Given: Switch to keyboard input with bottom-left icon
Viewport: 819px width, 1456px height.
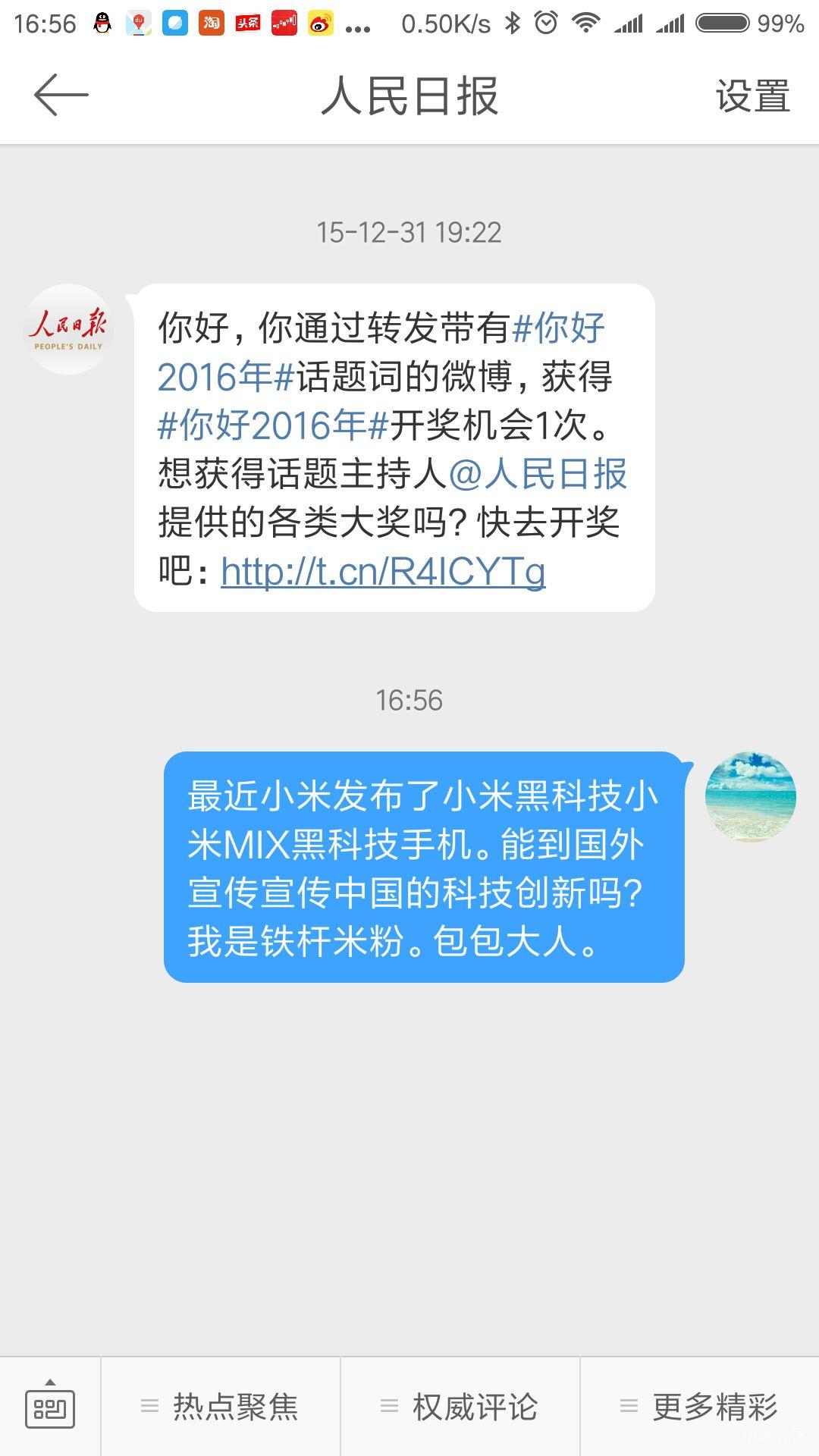Looking at the screenshot, I should [49, 1407].
